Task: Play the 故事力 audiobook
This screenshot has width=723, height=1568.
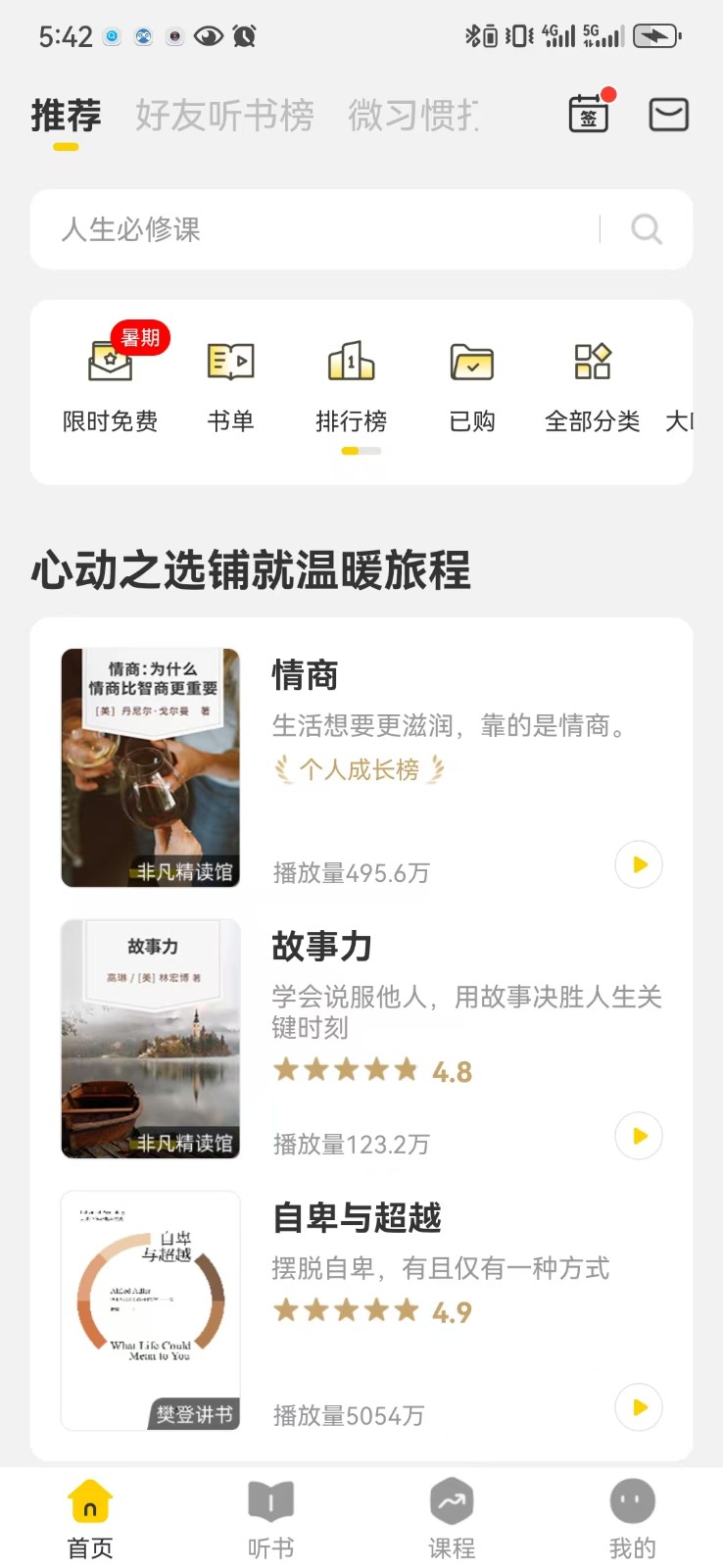Action: coord(638,1137)
